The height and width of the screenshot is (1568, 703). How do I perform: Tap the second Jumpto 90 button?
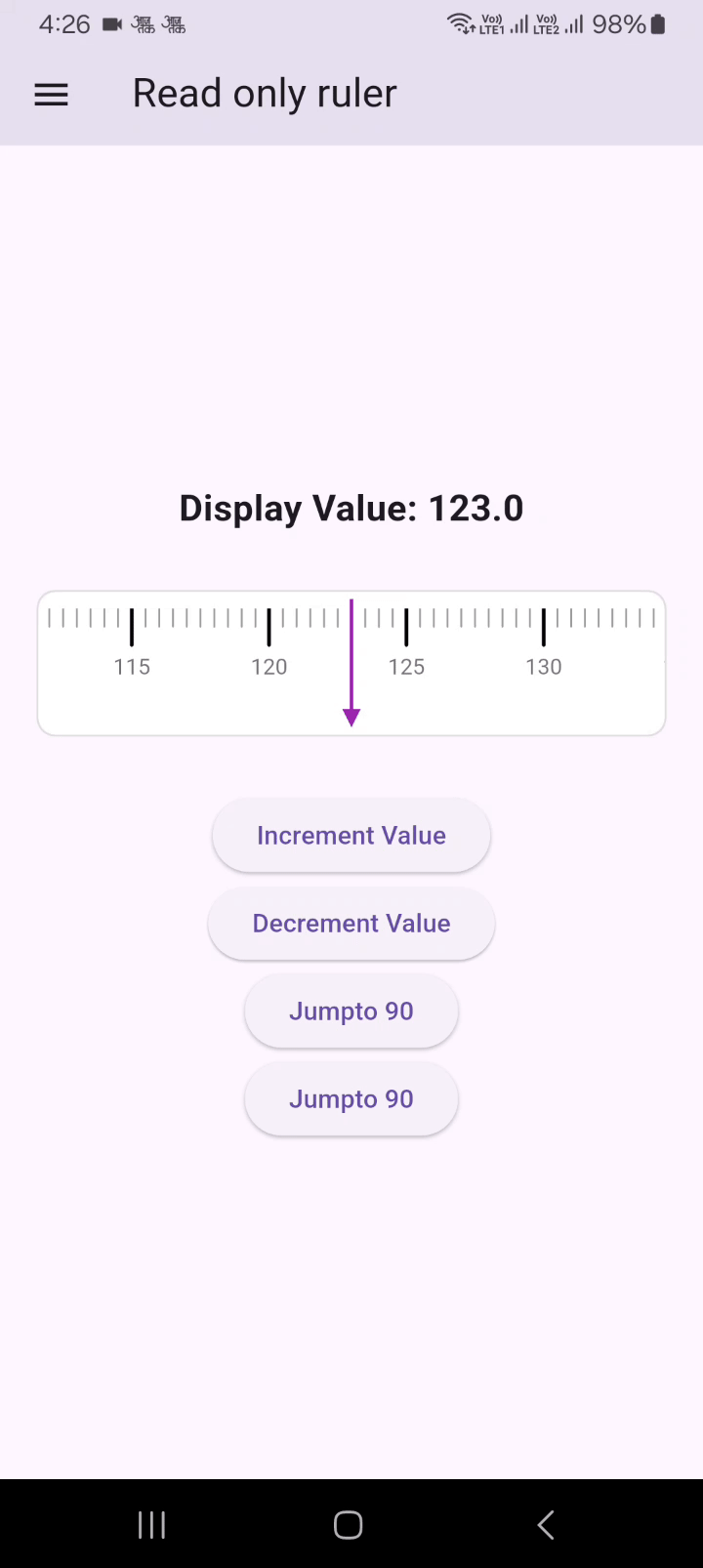[x=351, y=1098]
